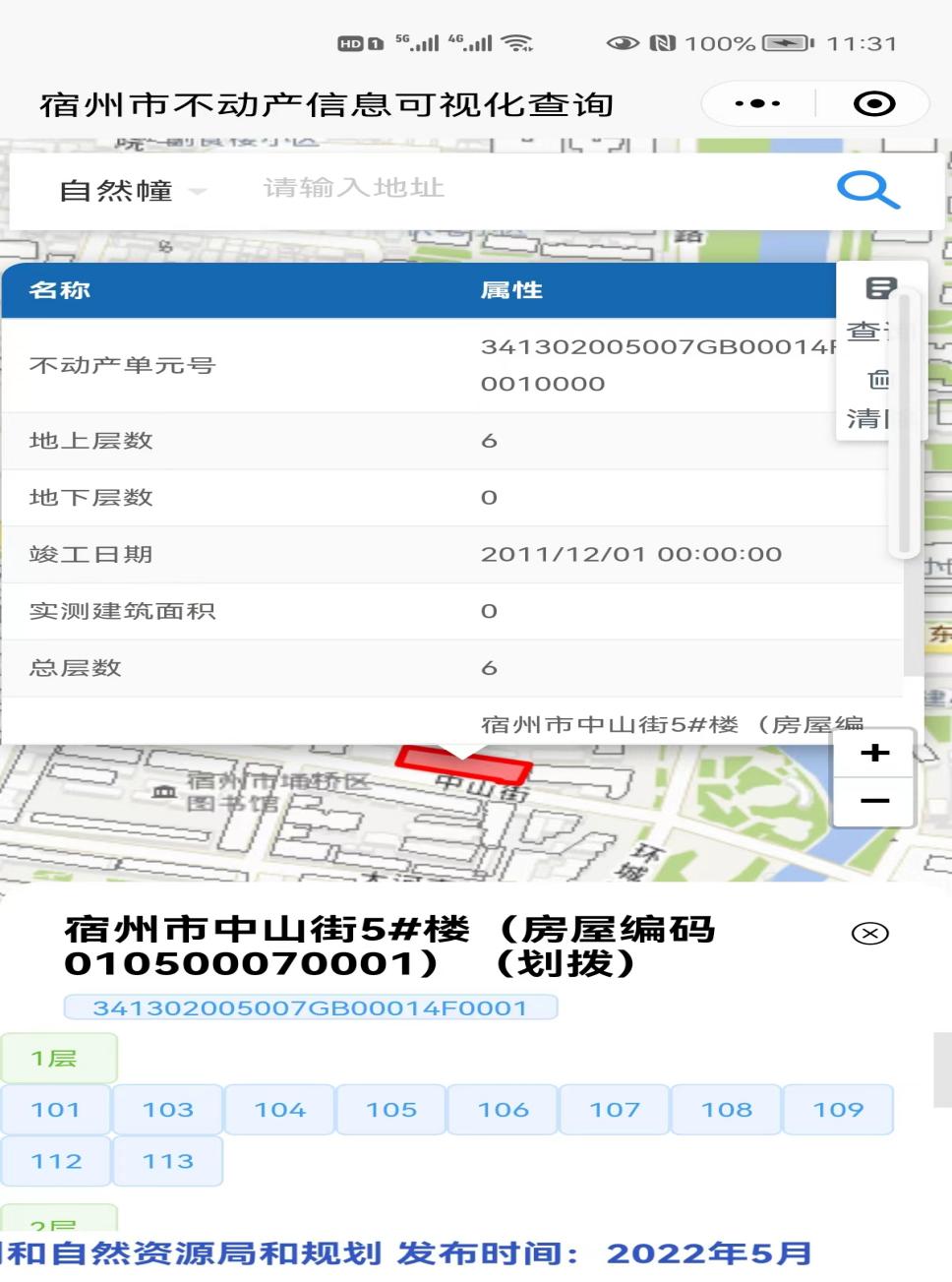Open the mini program more menu
The width and height of the screenshot is (952, 1282).
(757, 103)
